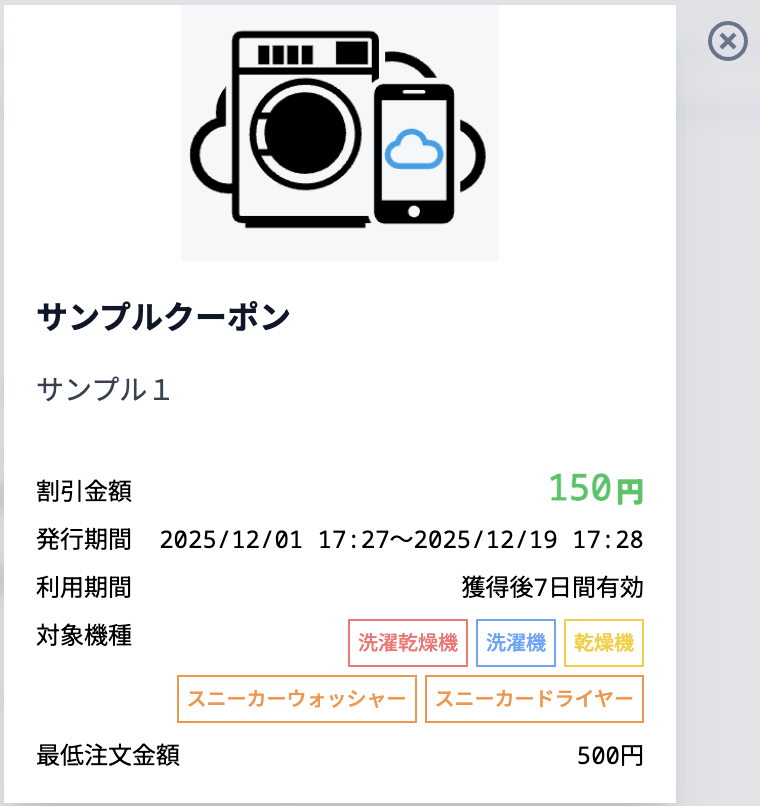
Task: Select the スニーカードライヤー tag
Action: [537, 697]
